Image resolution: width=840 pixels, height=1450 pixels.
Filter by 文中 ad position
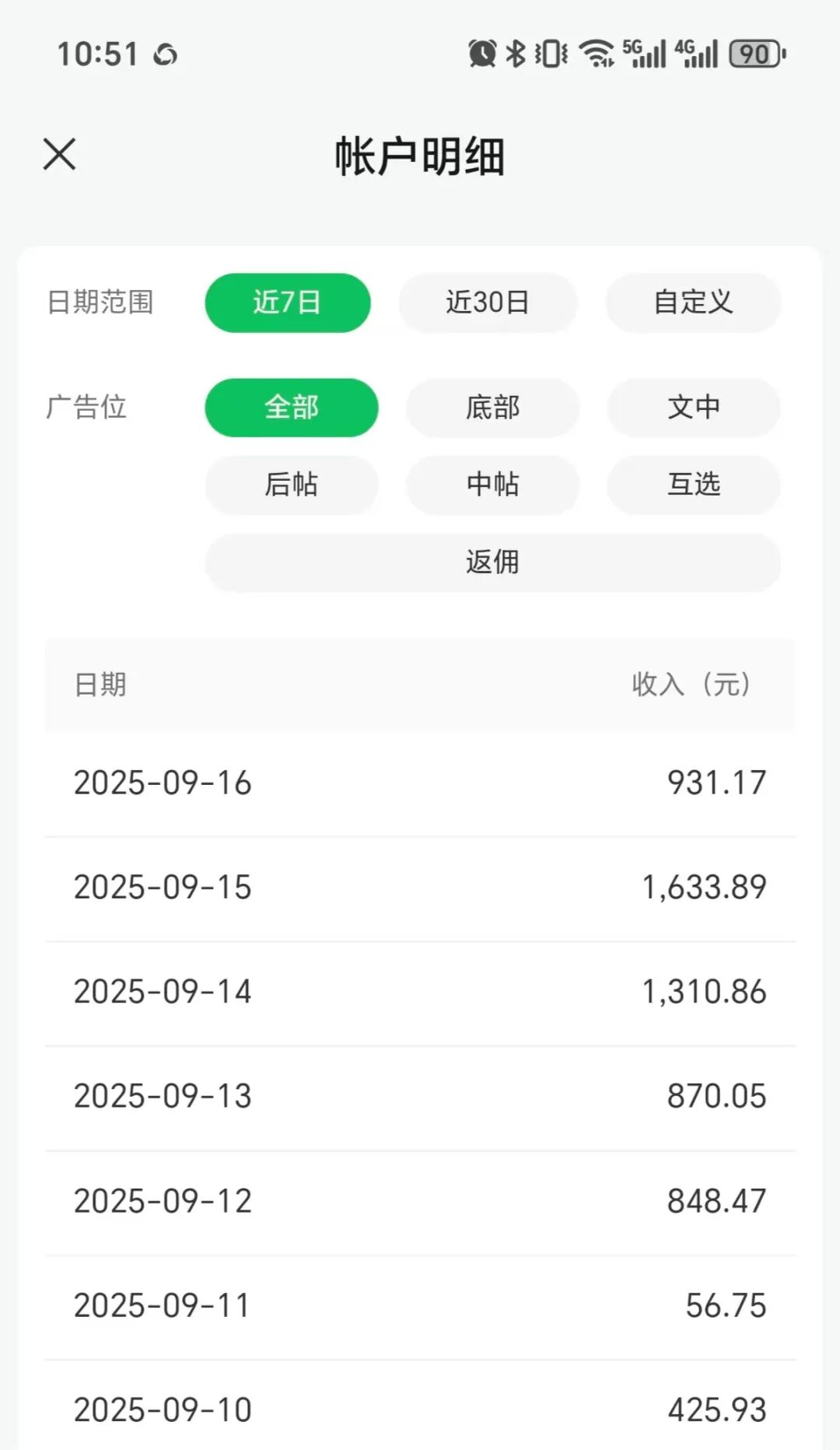point(693,408)
